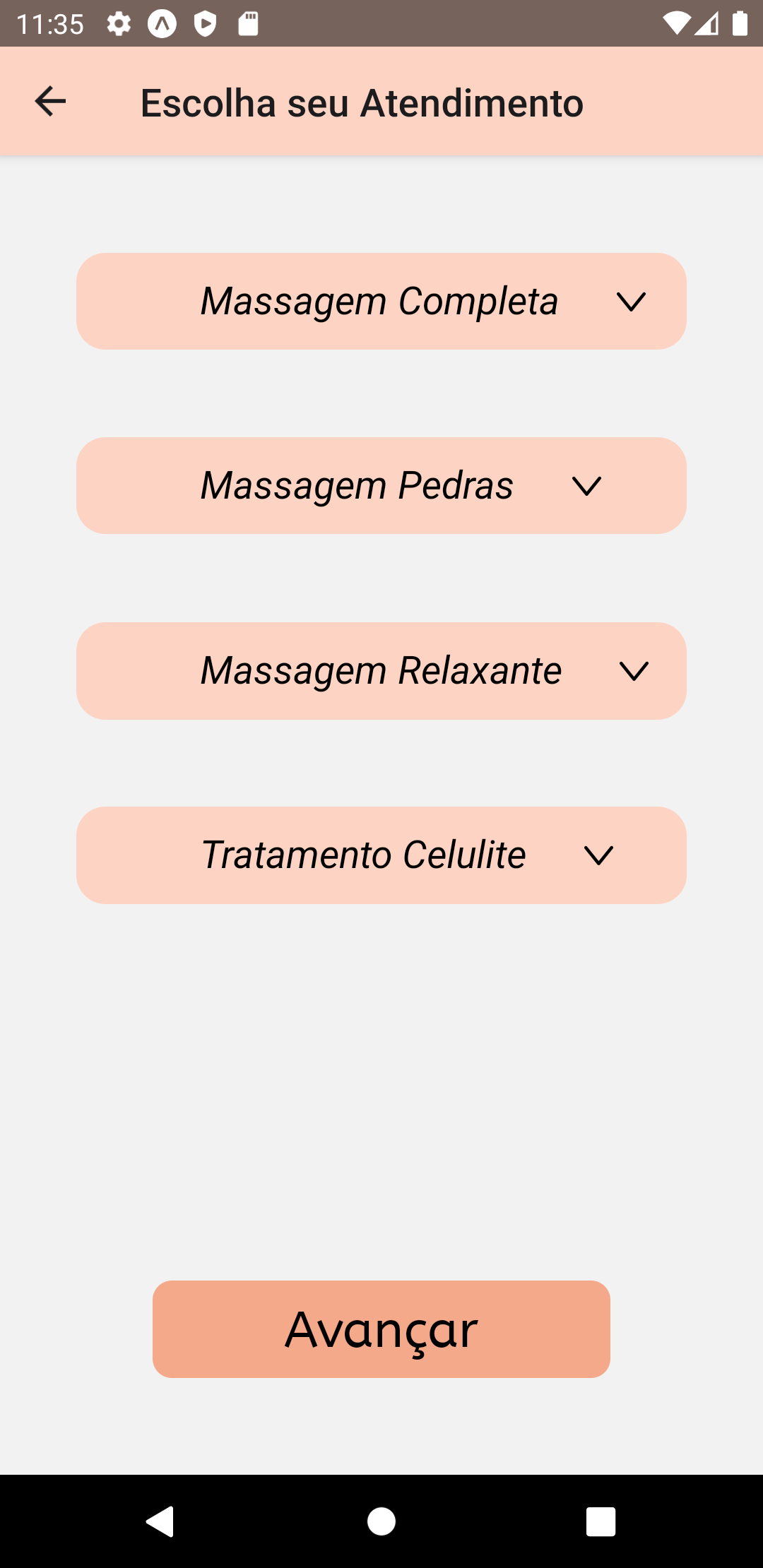Expand the Massagem Pedras option
Viewport: 763px width, 1568px height.
[586, 486]
